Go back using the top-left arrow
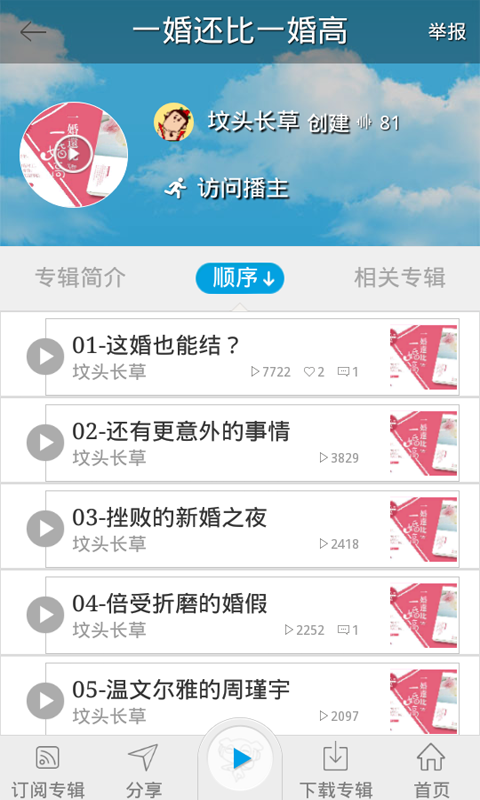 33,32
